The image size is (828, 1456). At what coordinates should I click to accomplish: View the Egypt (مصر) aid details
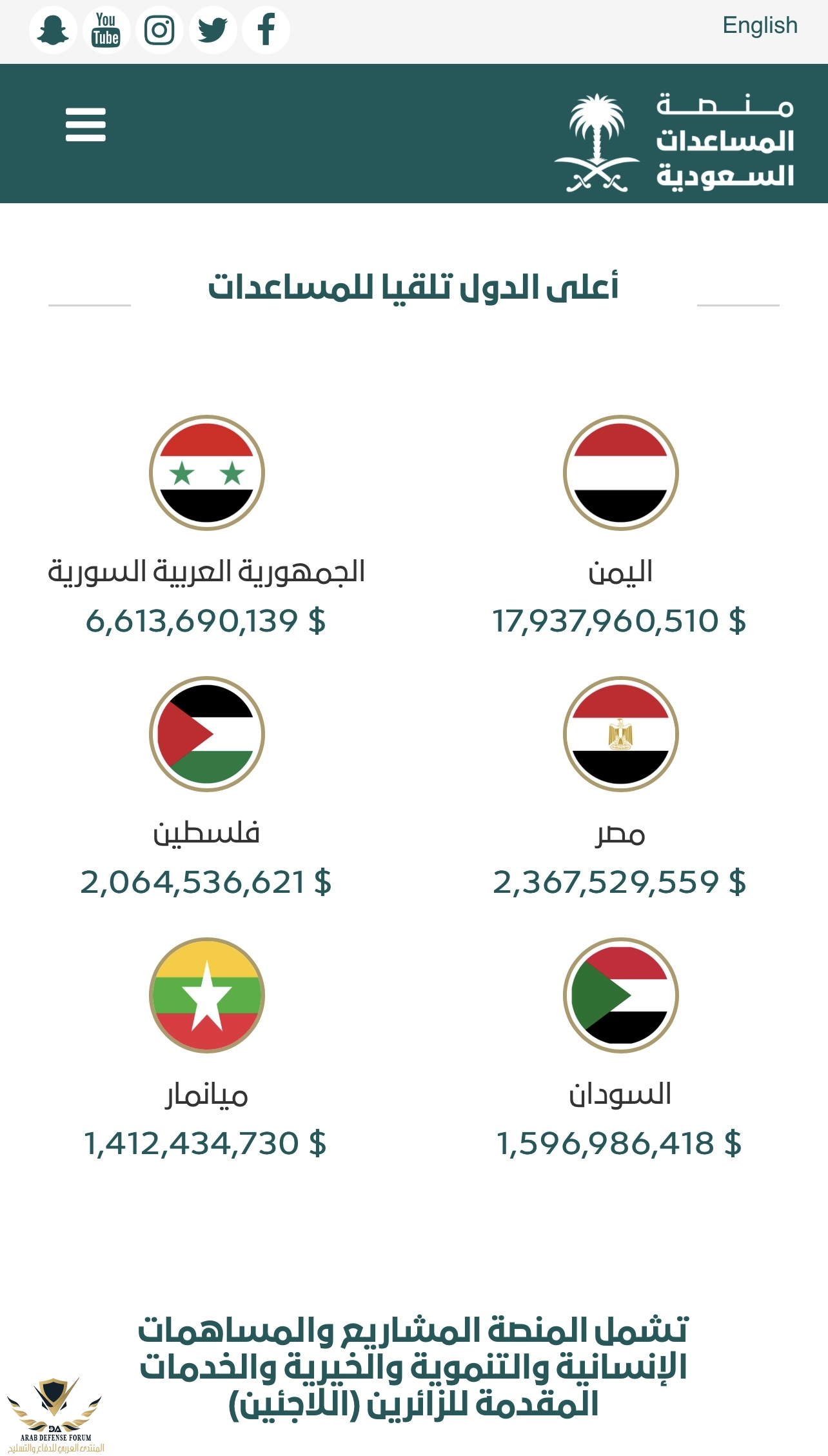(x=620, y=735)
